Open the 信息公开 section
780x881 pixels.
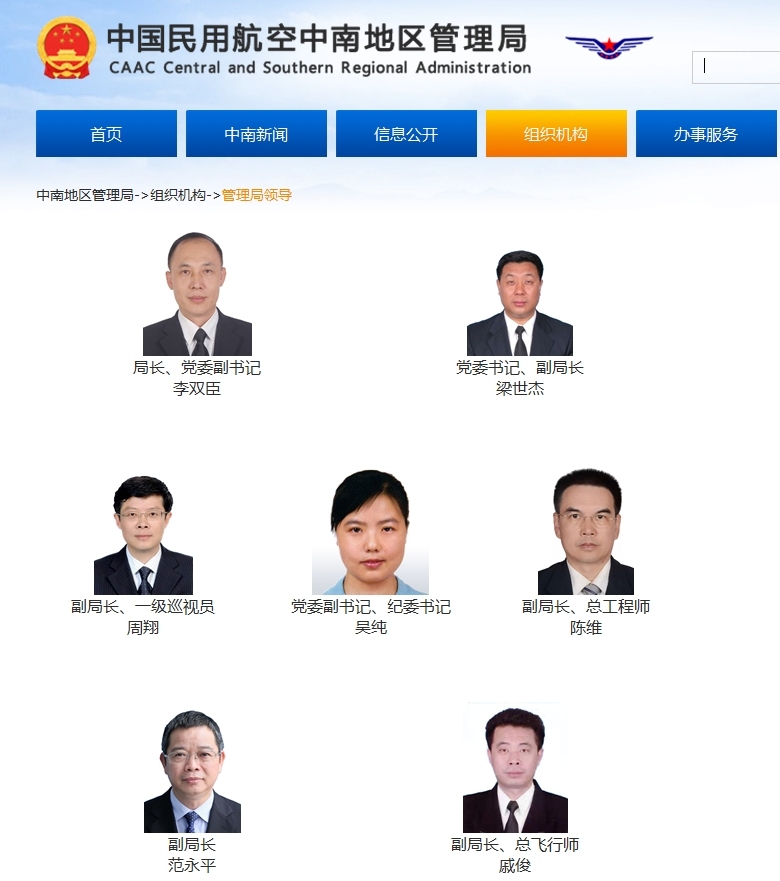[406, 134]
